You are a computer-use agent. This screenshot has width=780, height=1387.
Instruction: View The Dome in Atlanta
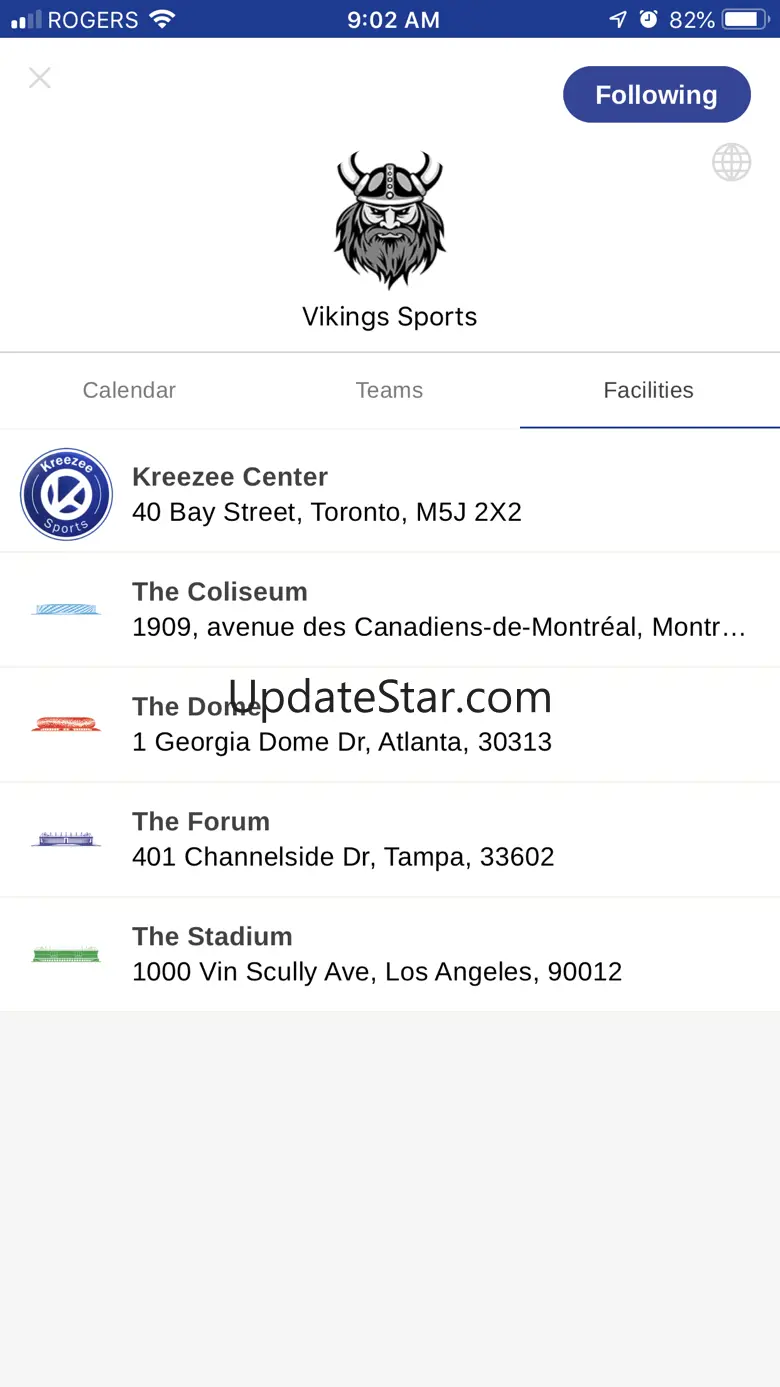[x=389, y=724]
